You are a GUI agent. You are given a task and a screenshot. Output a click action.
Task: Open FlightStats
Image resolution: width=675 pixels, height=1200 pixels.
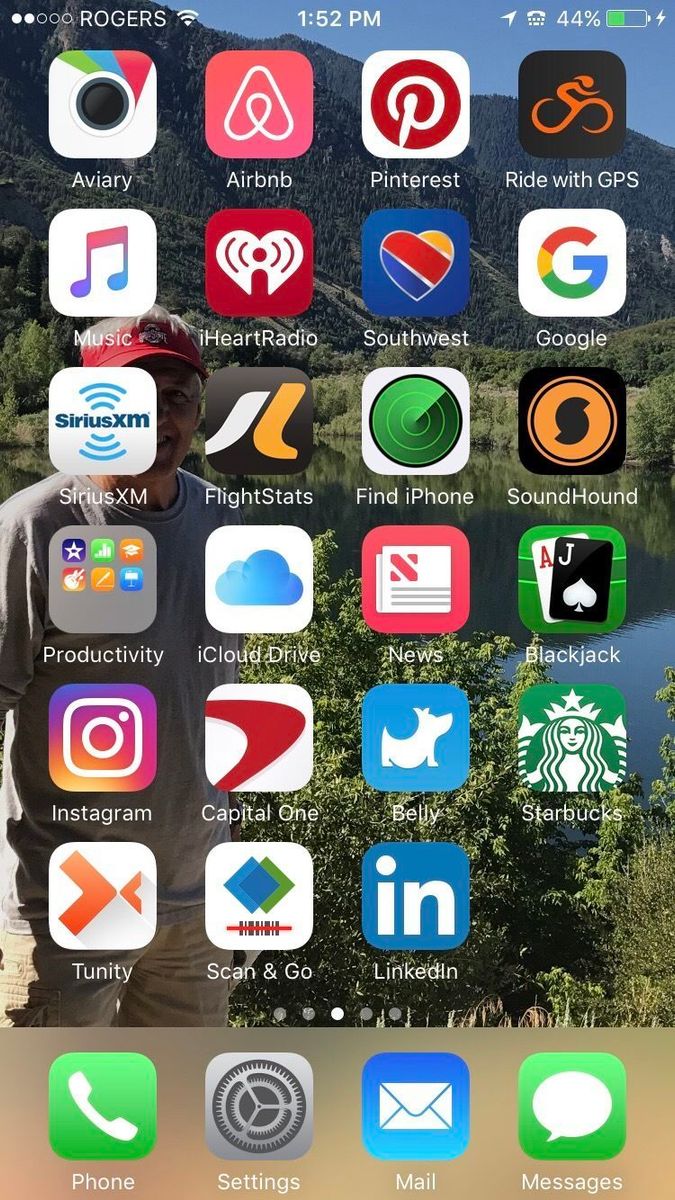click(259, 421)
